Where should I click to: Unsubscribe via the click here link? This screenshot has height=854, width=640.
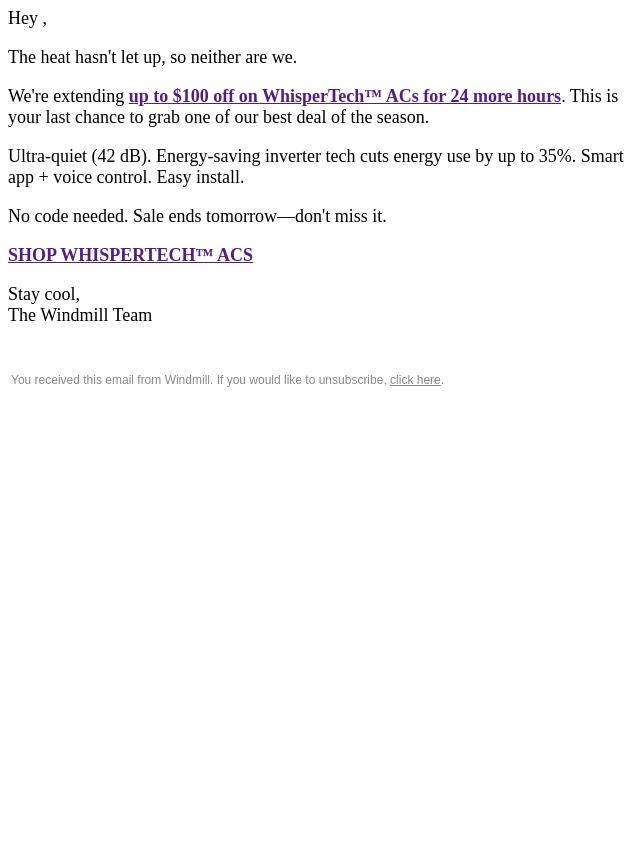click(414, 380)
